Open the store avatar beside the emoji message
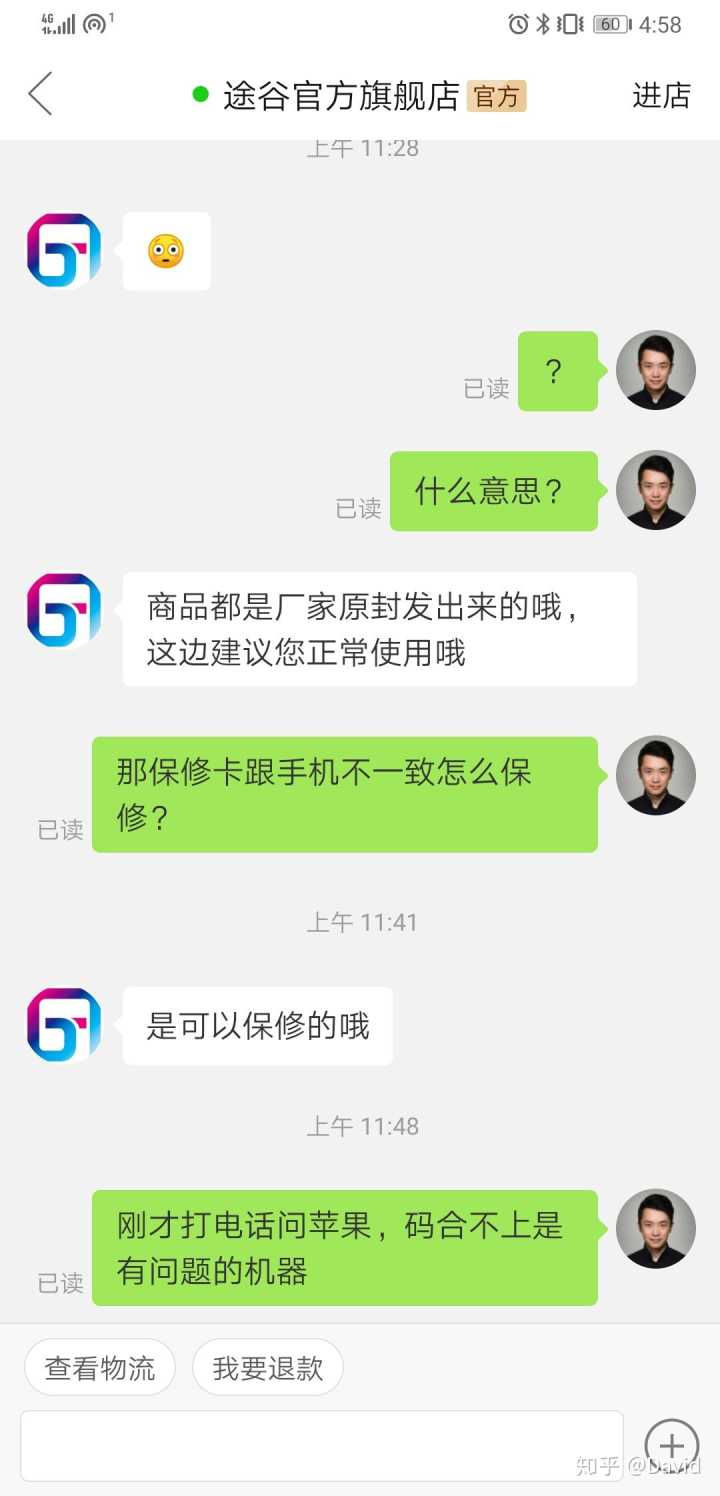This screenshot has width=720, height=1496. point(64,250)
